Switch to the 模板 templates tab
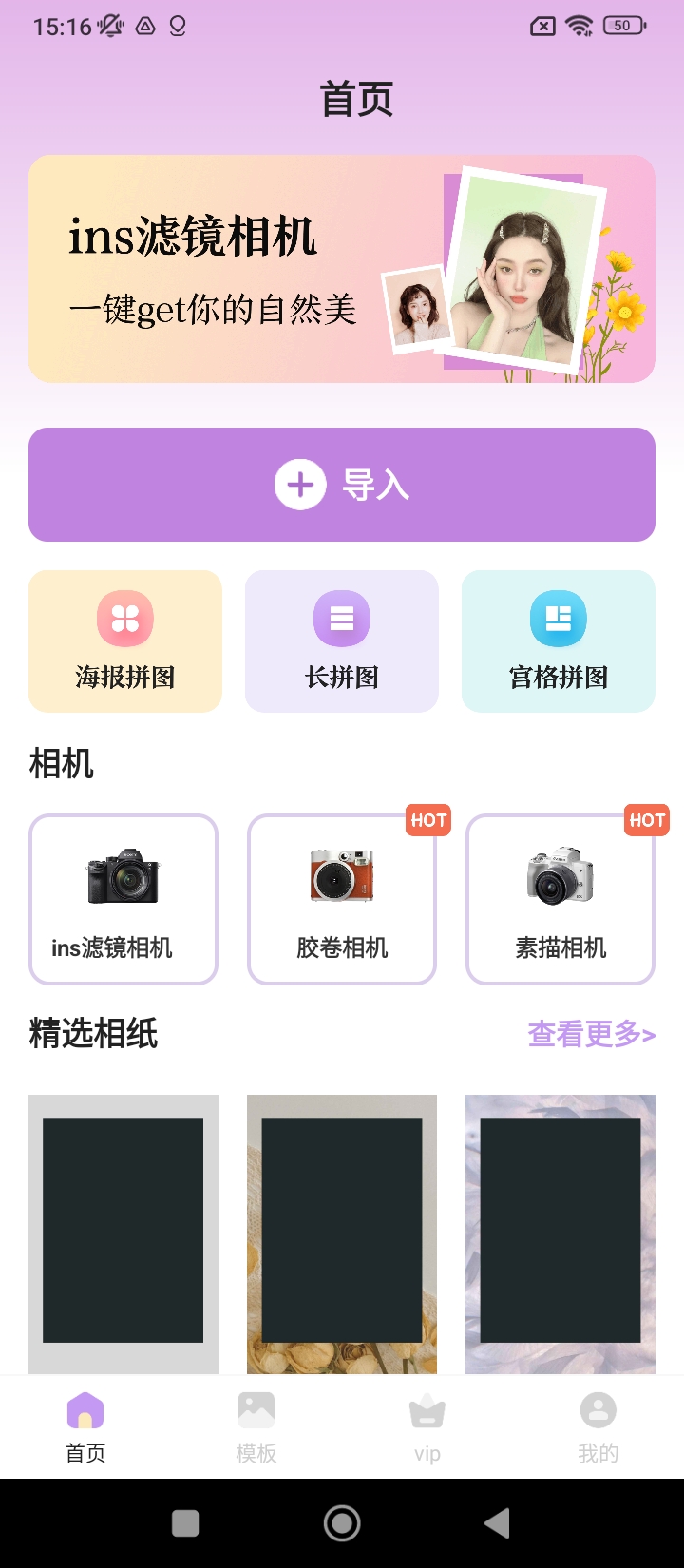Viewport: 684px width, 1568px height. (256, 1427)
